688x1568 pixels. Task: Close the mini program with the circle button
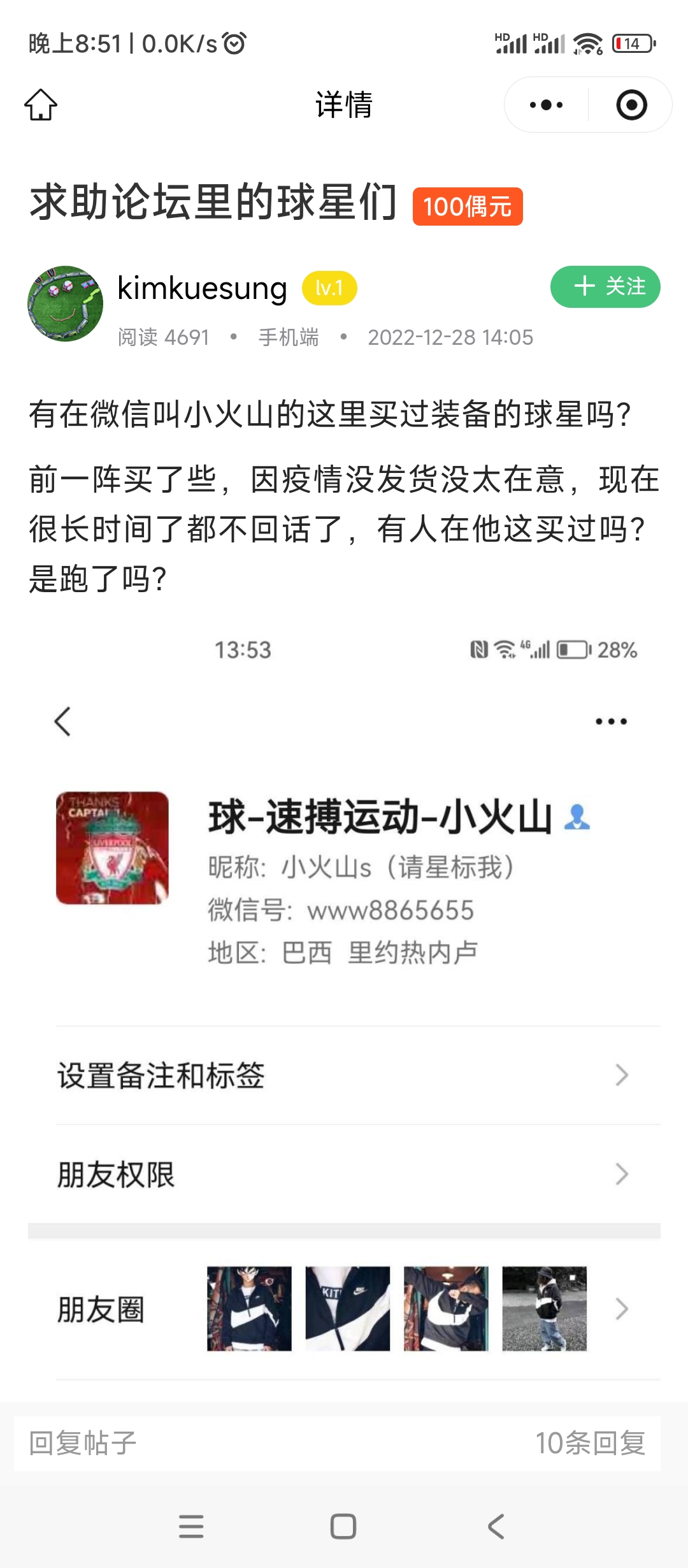(x=631, y=105)
